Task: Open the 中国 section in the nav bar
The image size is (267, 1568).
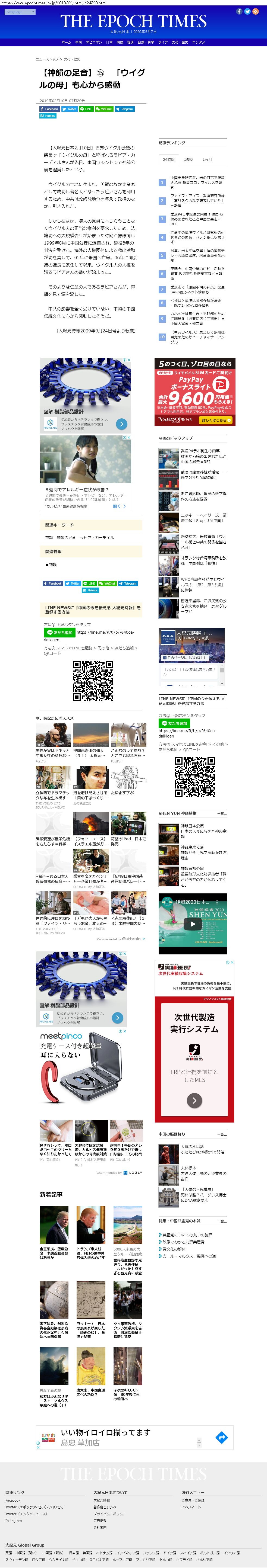Action: (x=78, y=42)
